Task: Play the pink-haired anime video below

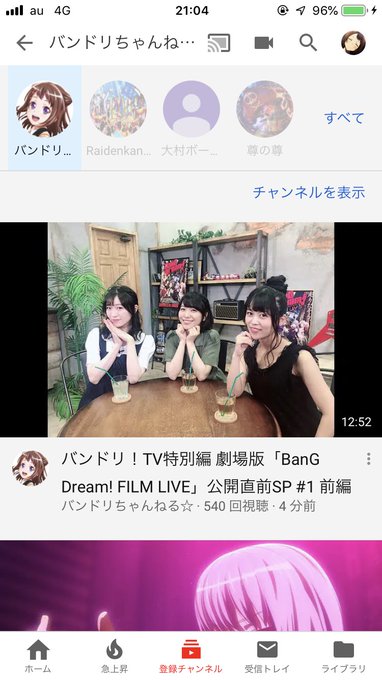Action: click(191, 585)
